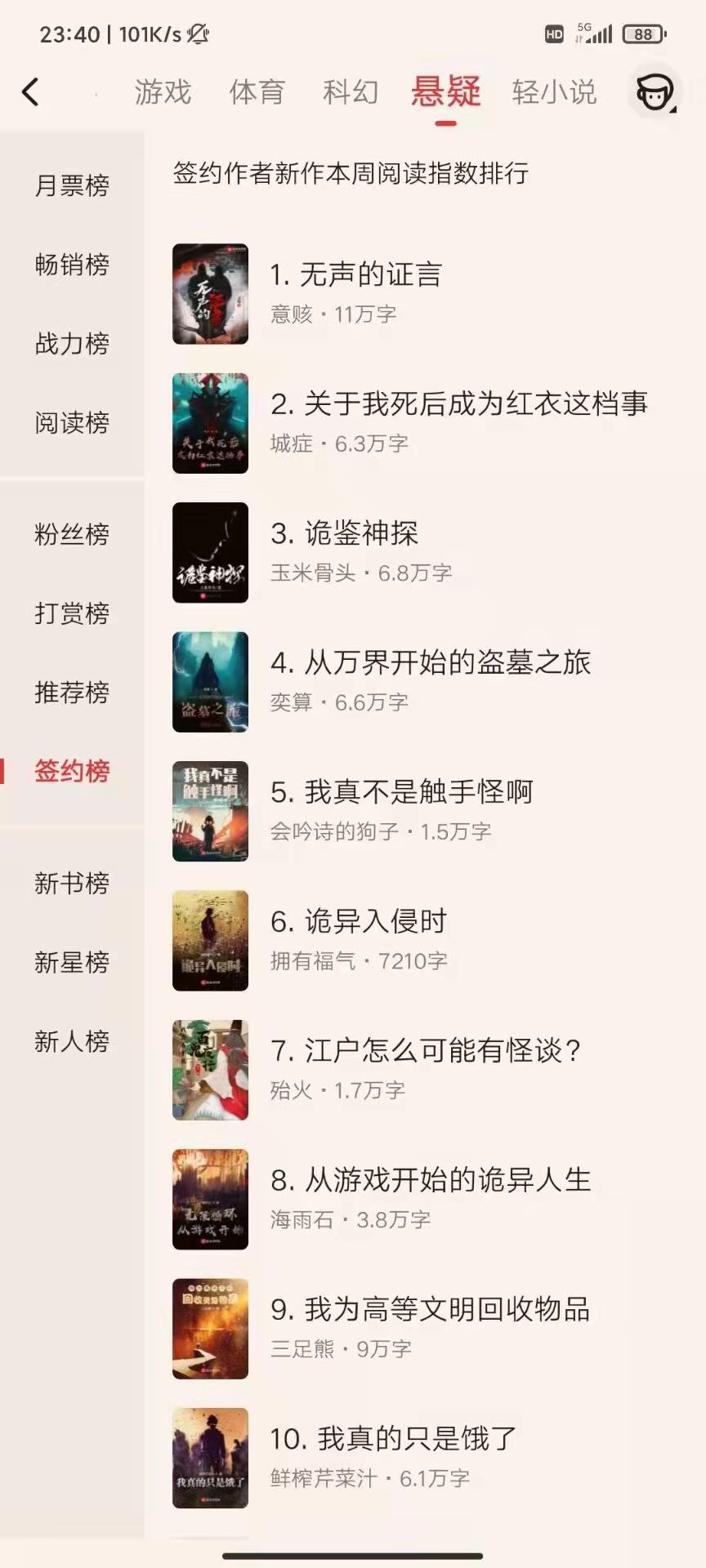Image resolution: width=706 pixels, height=1568 pixels.
Task: Select the 粉丝榜 sidebar entry
Action: [72, 535]
